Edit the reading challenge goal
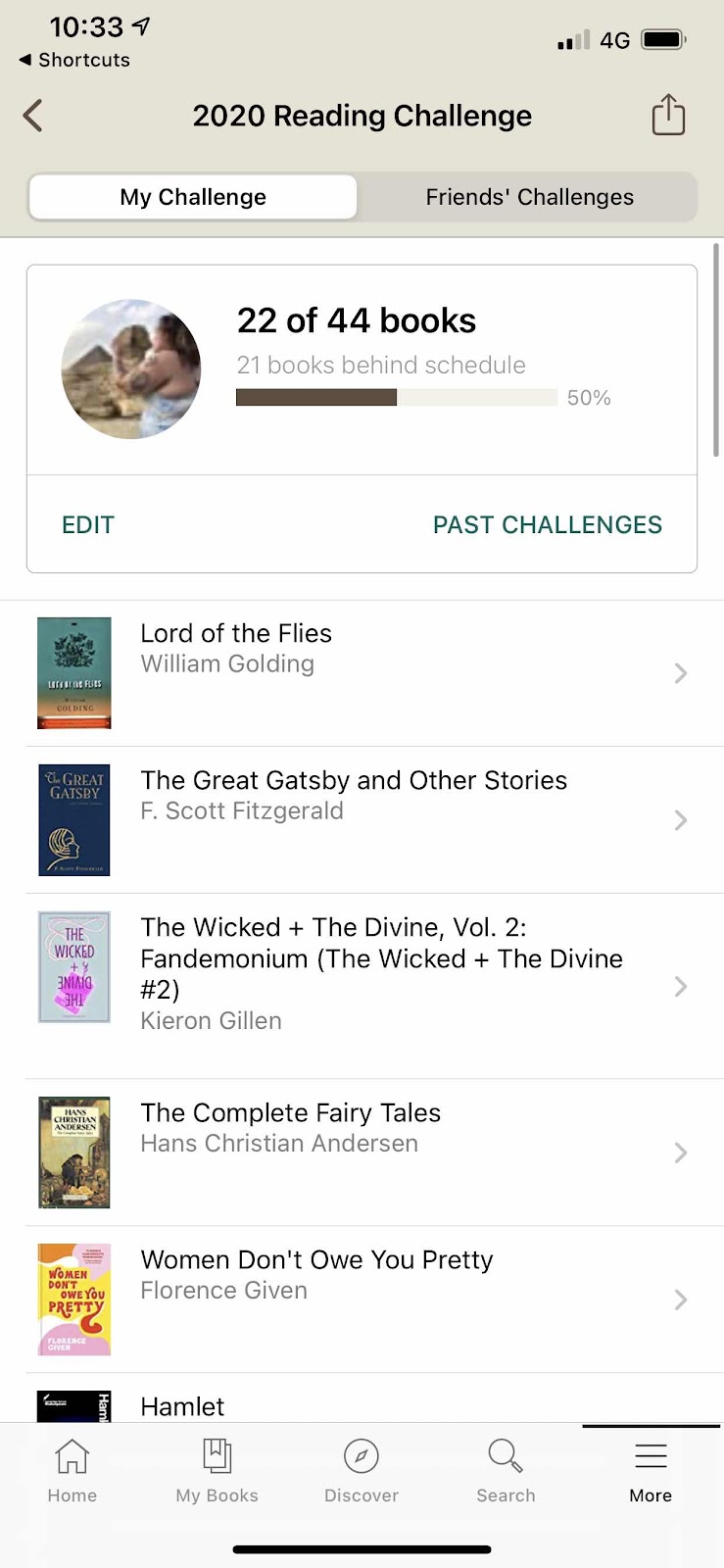724x1568 pixels. pyautogui.click(x=88, y=525)
